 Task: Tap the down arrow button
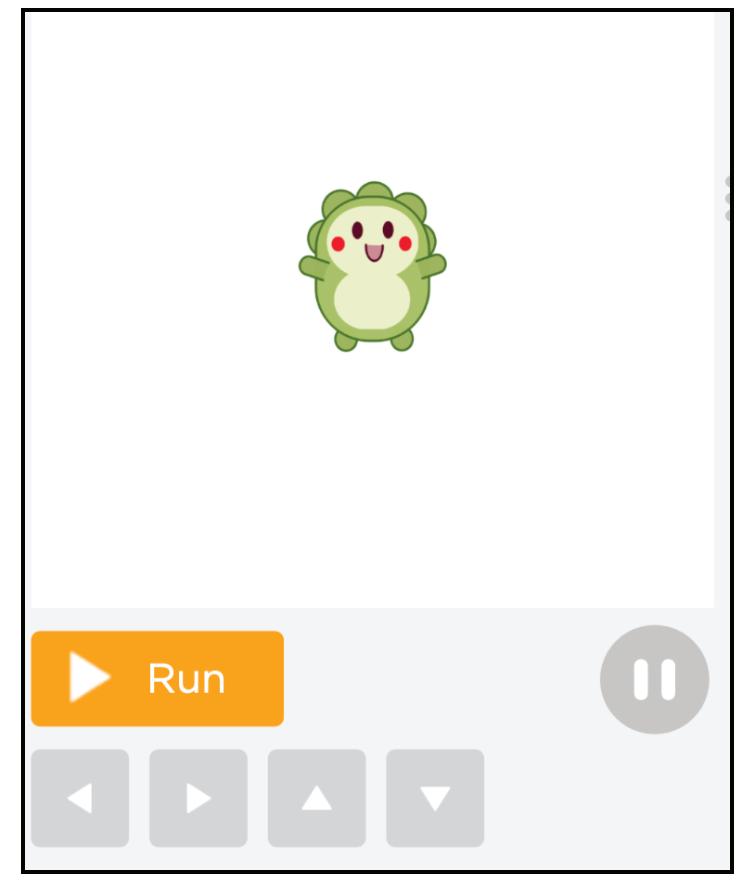click(x=435, y=798)
